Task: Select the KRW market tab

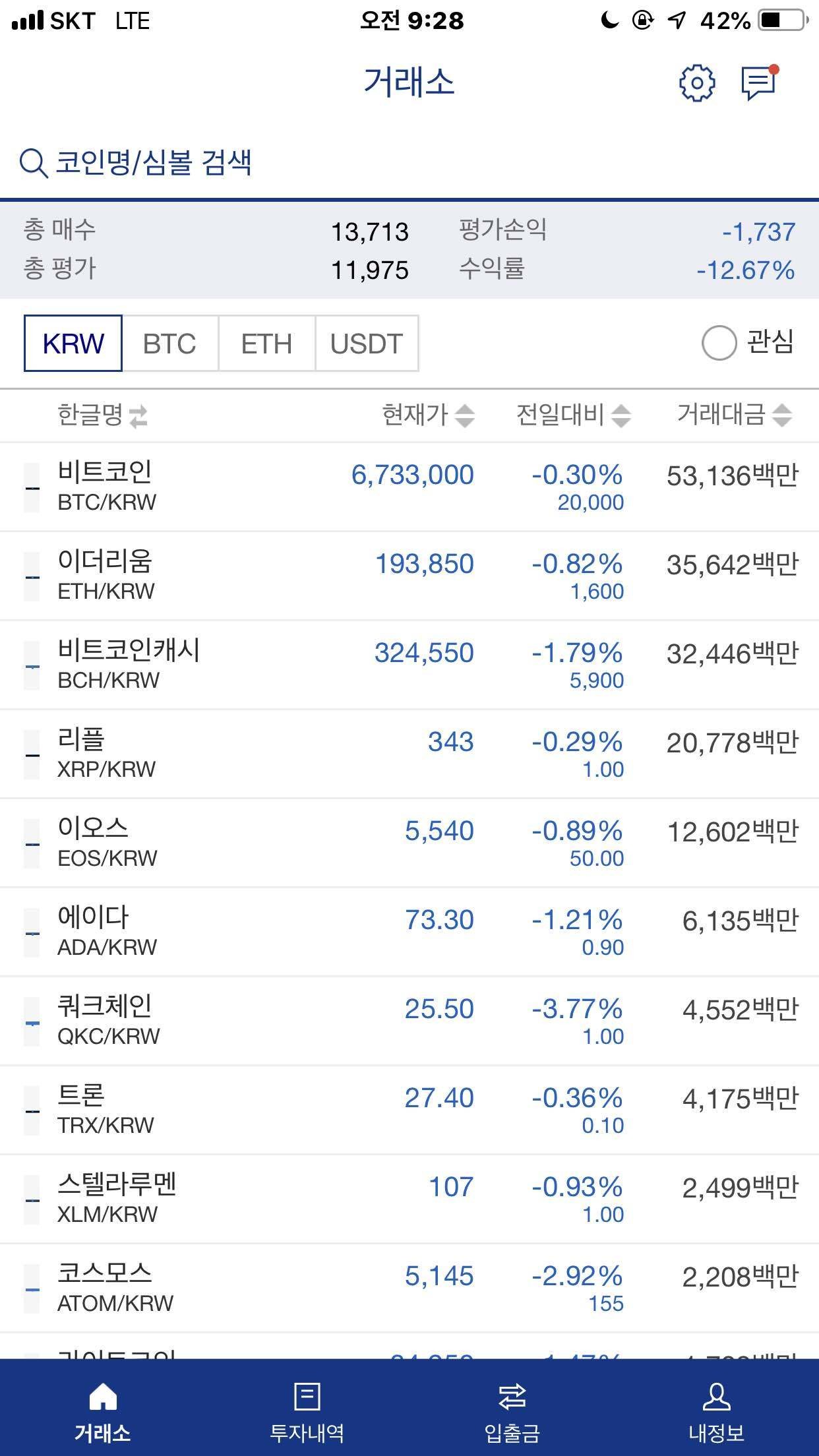Action: 73,344
